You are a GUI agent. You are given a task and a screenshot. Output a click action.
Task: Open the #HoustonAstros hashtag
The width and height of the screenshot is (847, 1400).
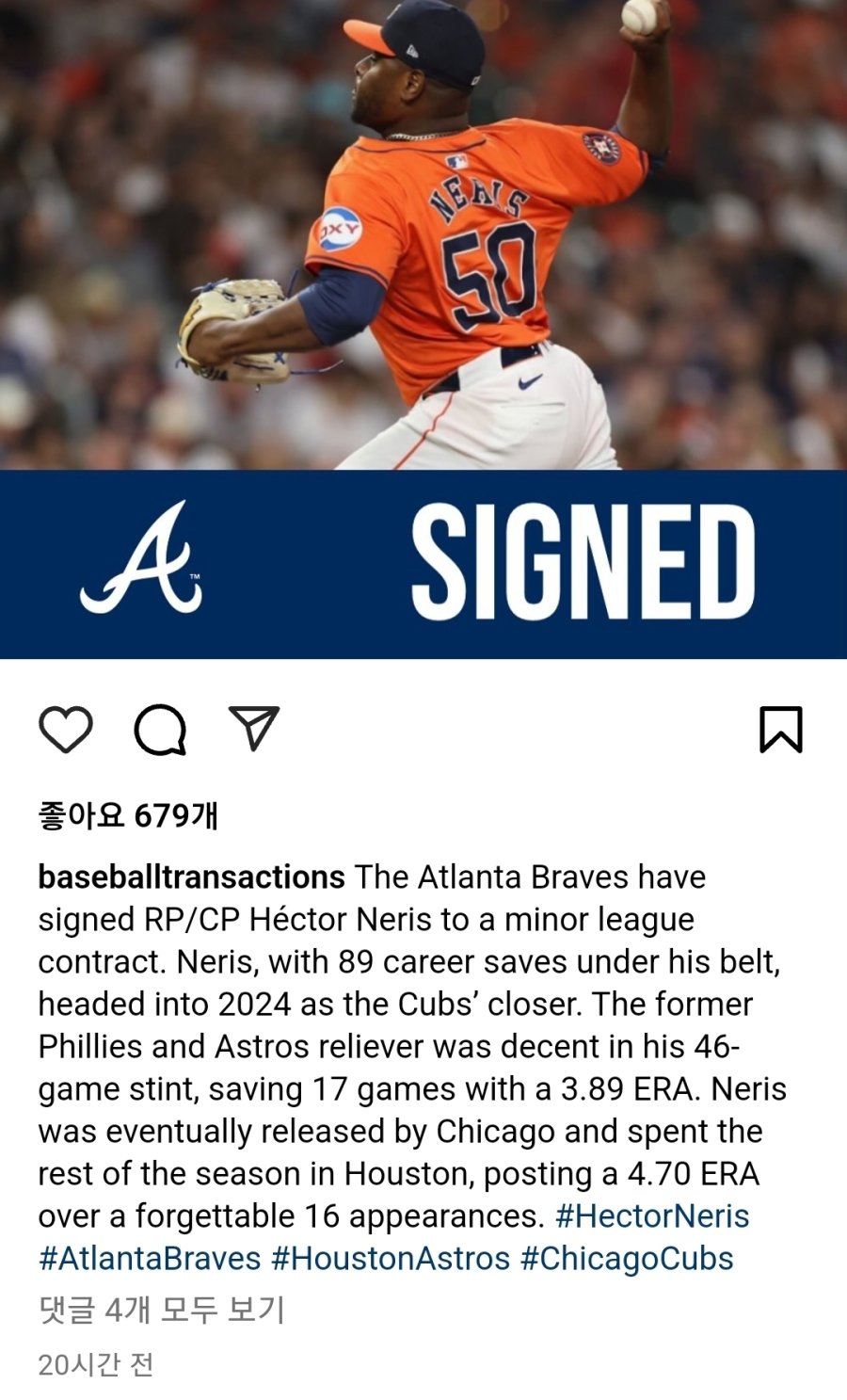pos(391,1259)
